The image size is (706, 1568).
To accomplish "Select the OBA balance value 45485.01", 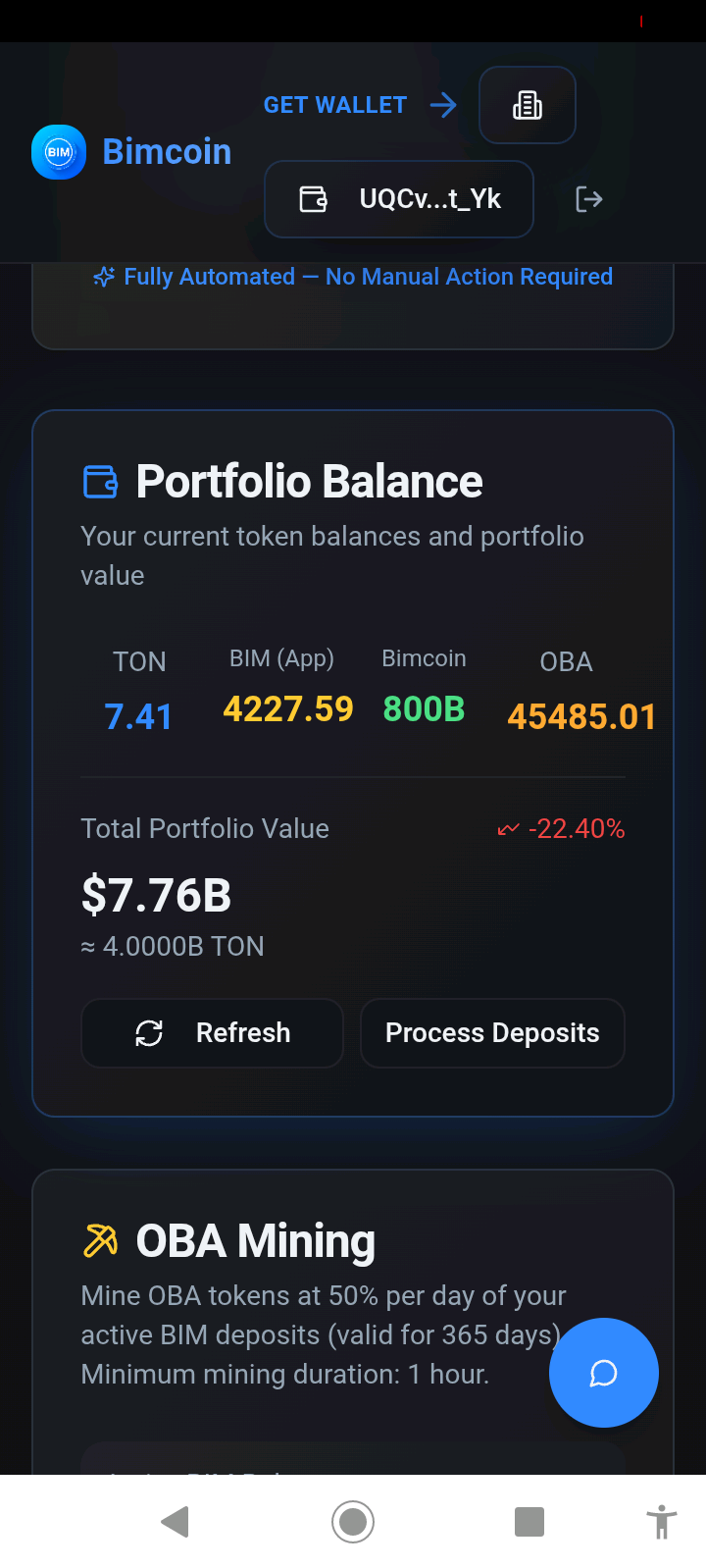I will coord(580,715).
